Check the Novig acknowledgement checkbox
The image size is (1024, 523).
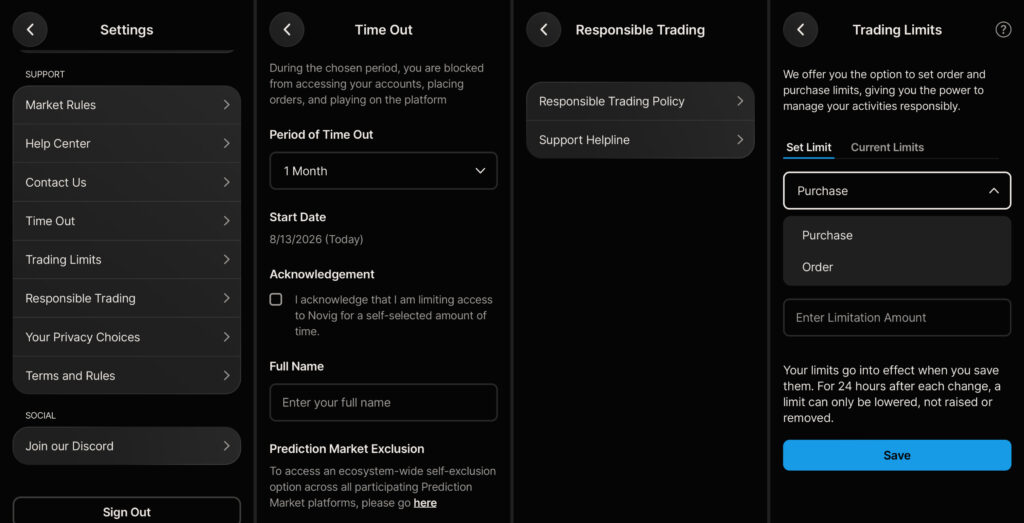point(276,299)
